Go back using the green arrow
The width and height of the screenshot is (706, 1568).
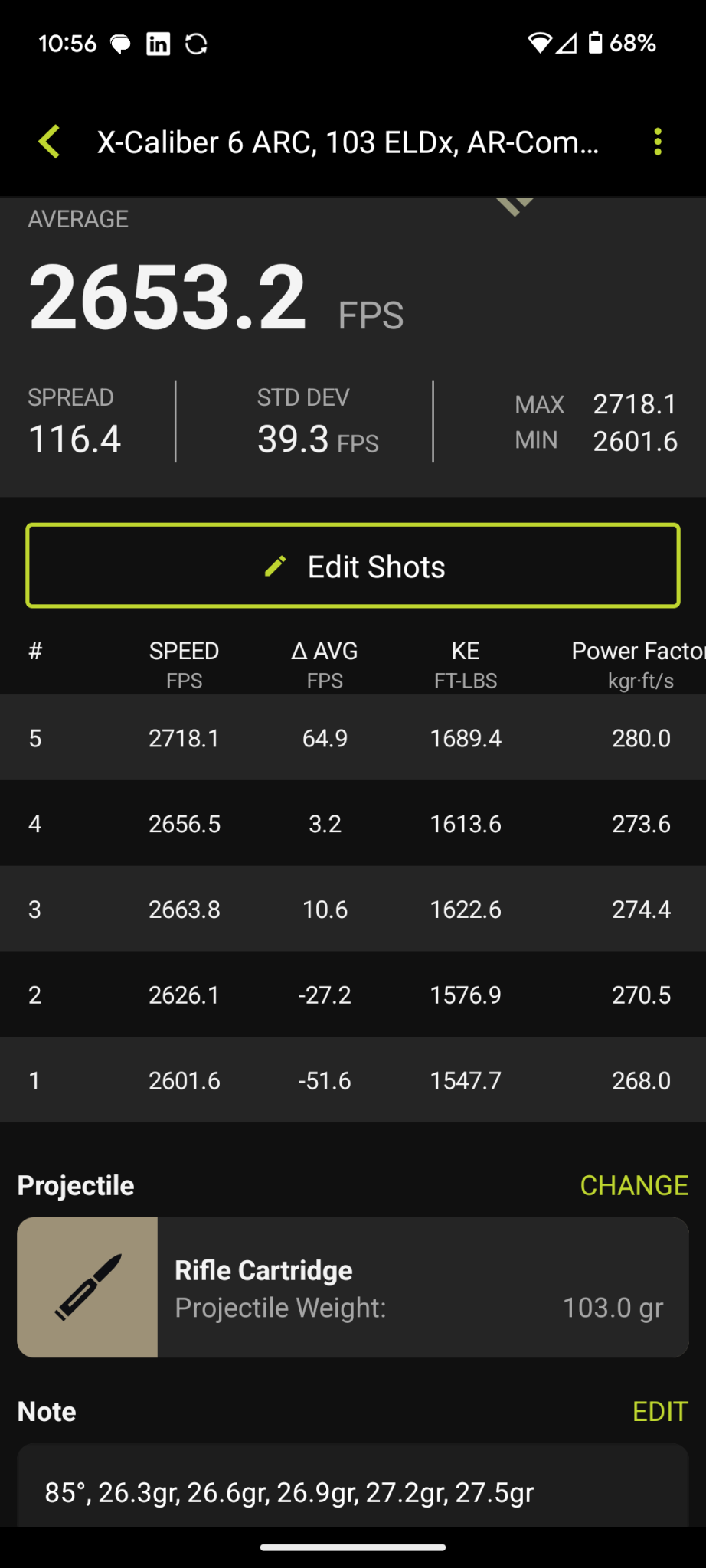tap(50, 142)
